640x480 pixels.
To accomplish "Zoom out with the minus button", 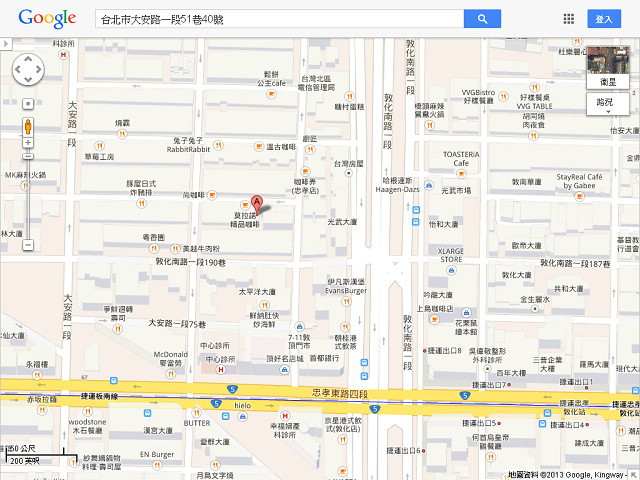I will pyautogui.click(x=28, y=244).
